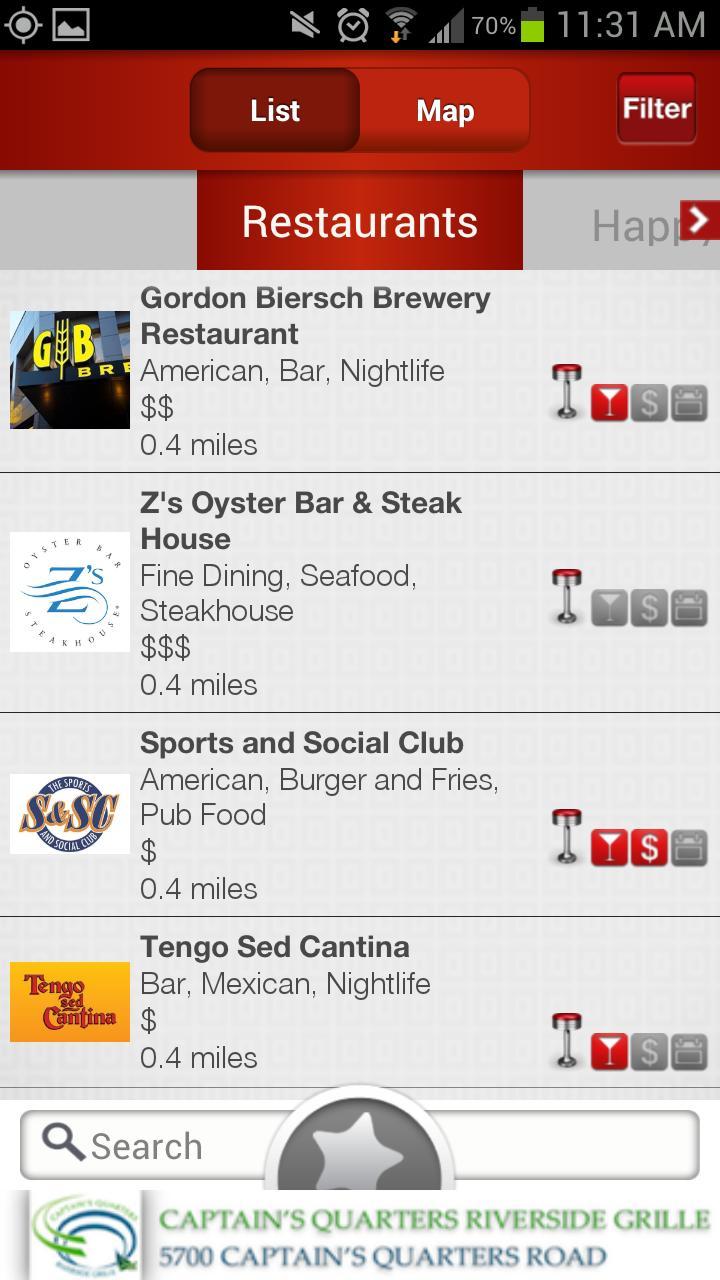
Task: Show the next category with the red arrow
Action: coord(699,220)
